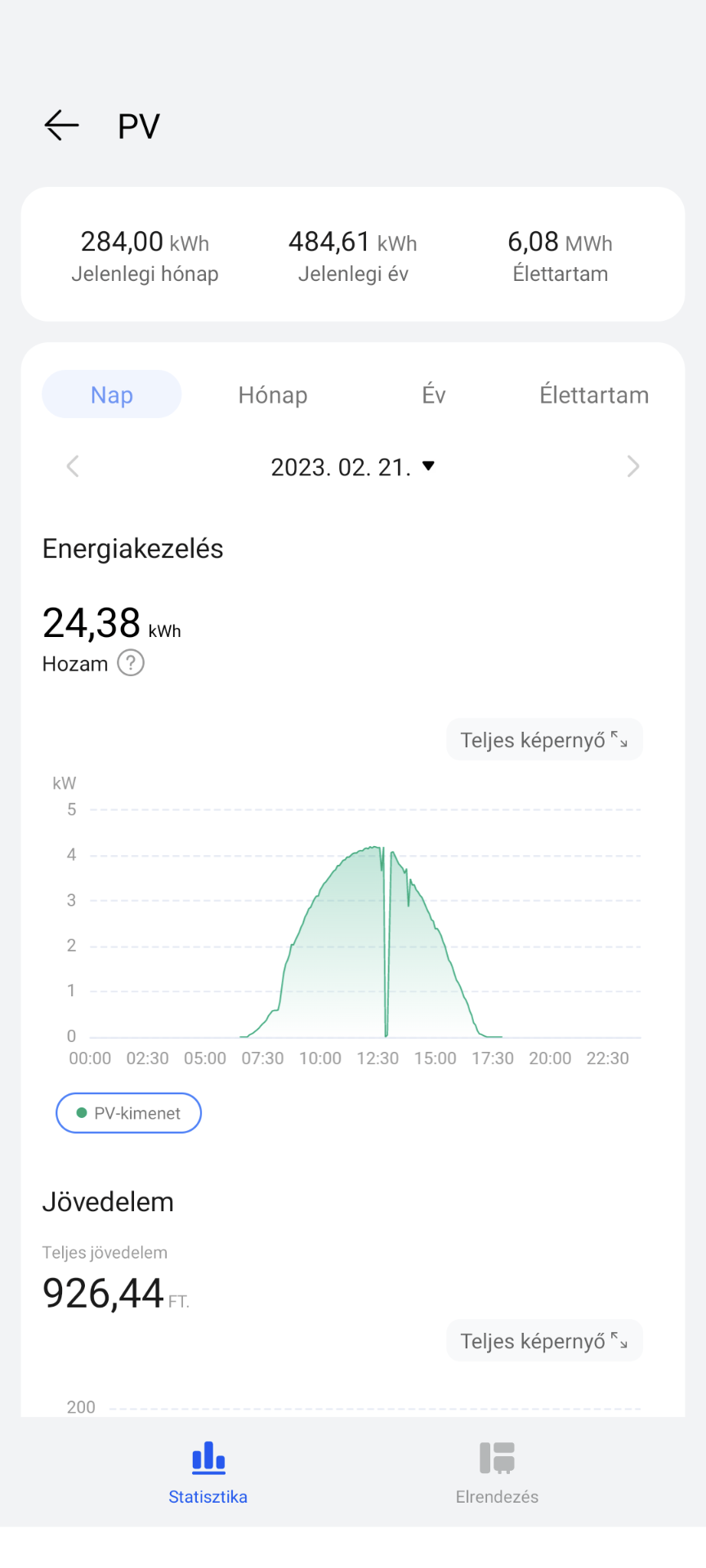The height and width of the screenshot is (1568, 706).
Task: Go back from the PV screen
Action: pyautogui.click(x=61, y=126)
